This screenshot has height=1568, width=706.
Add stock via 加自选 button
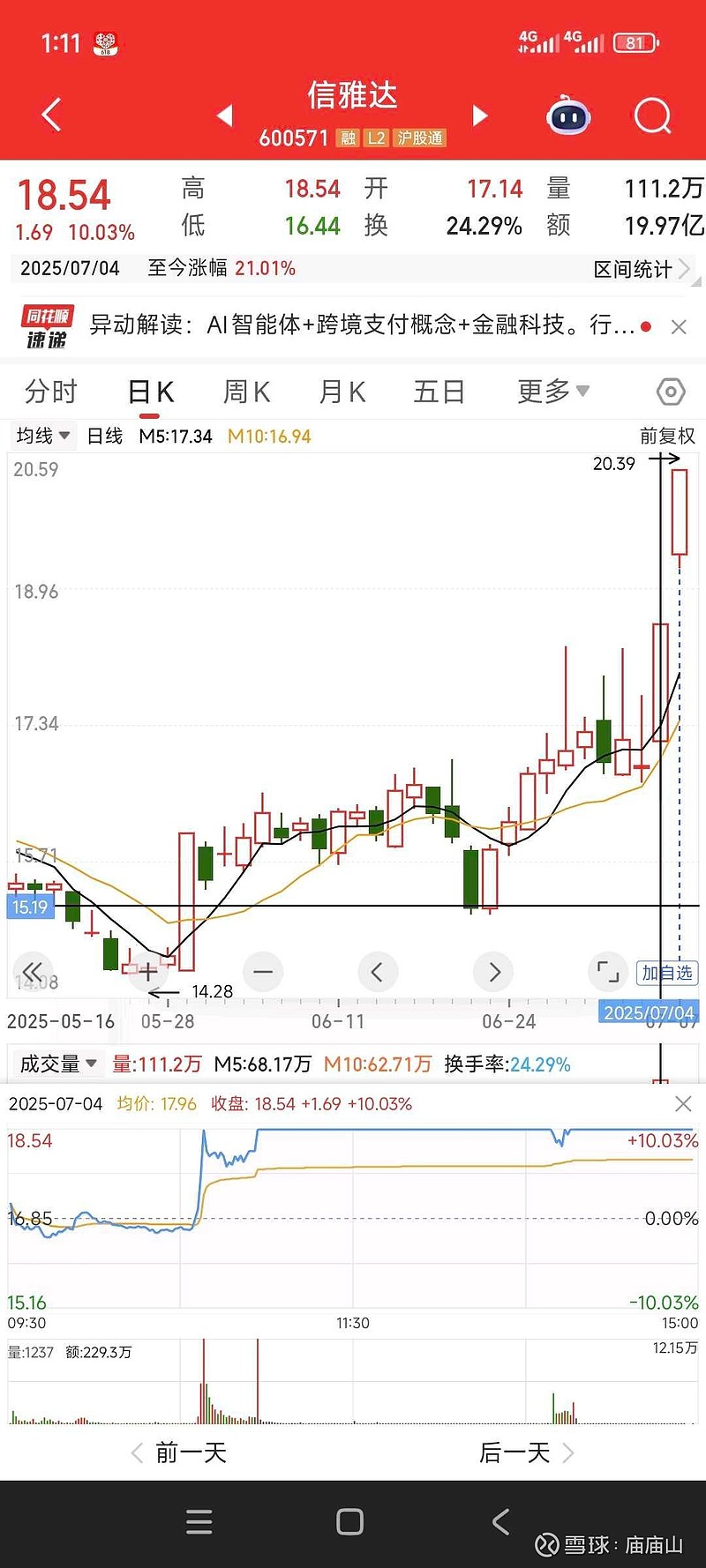click(667, 973)
